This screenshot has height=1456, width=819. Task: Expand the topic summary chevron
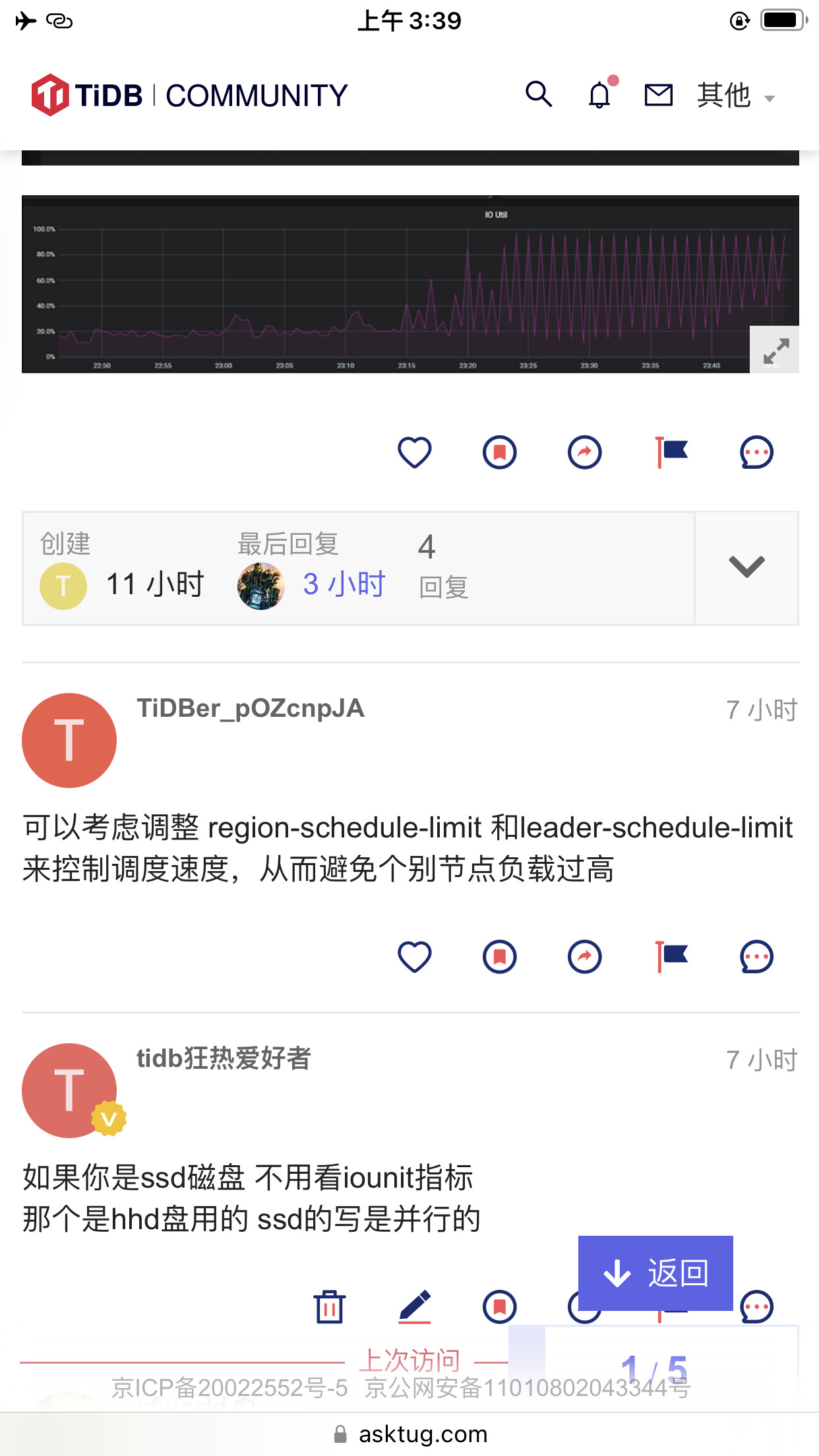coord(746,567)
